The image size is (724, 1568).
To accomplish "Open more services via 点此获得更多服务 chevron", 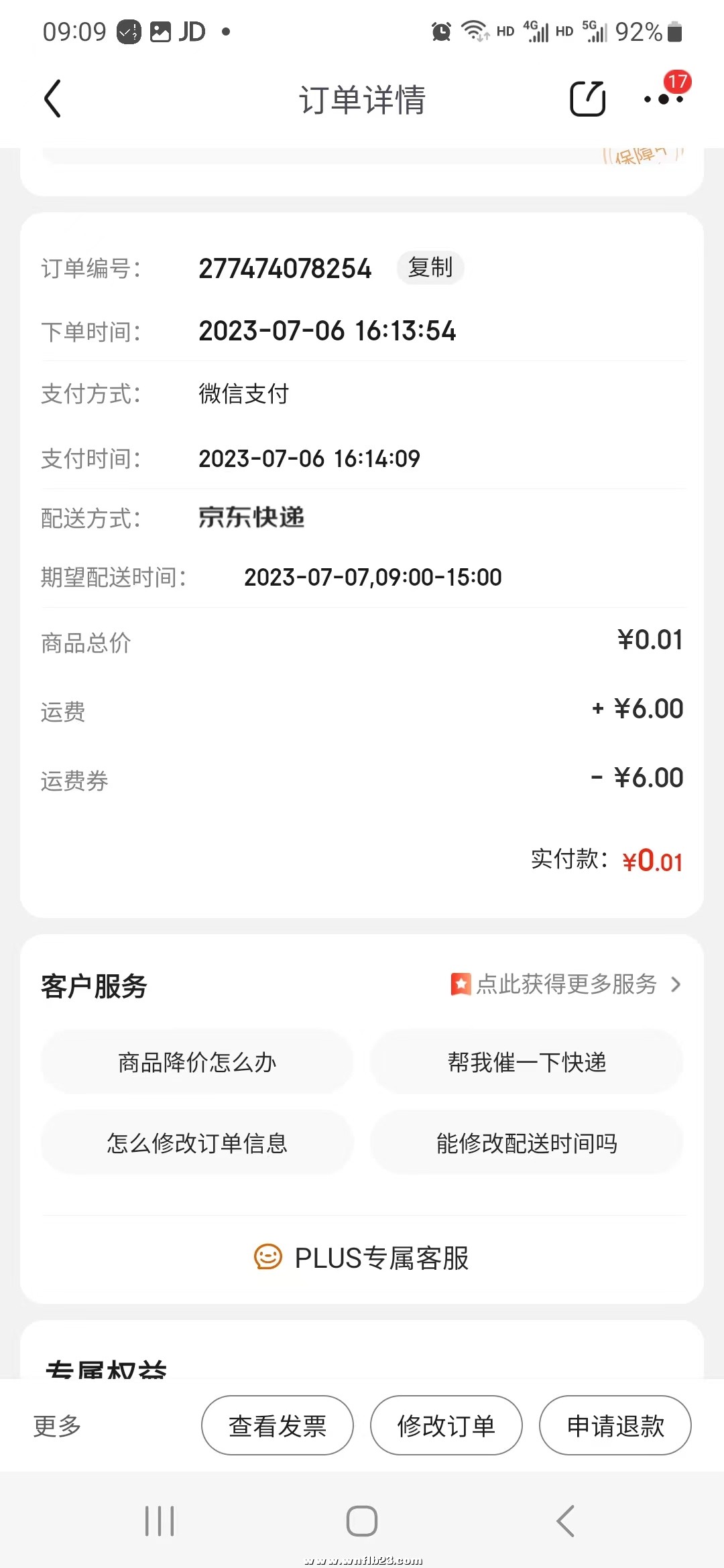I will [676, 985].
